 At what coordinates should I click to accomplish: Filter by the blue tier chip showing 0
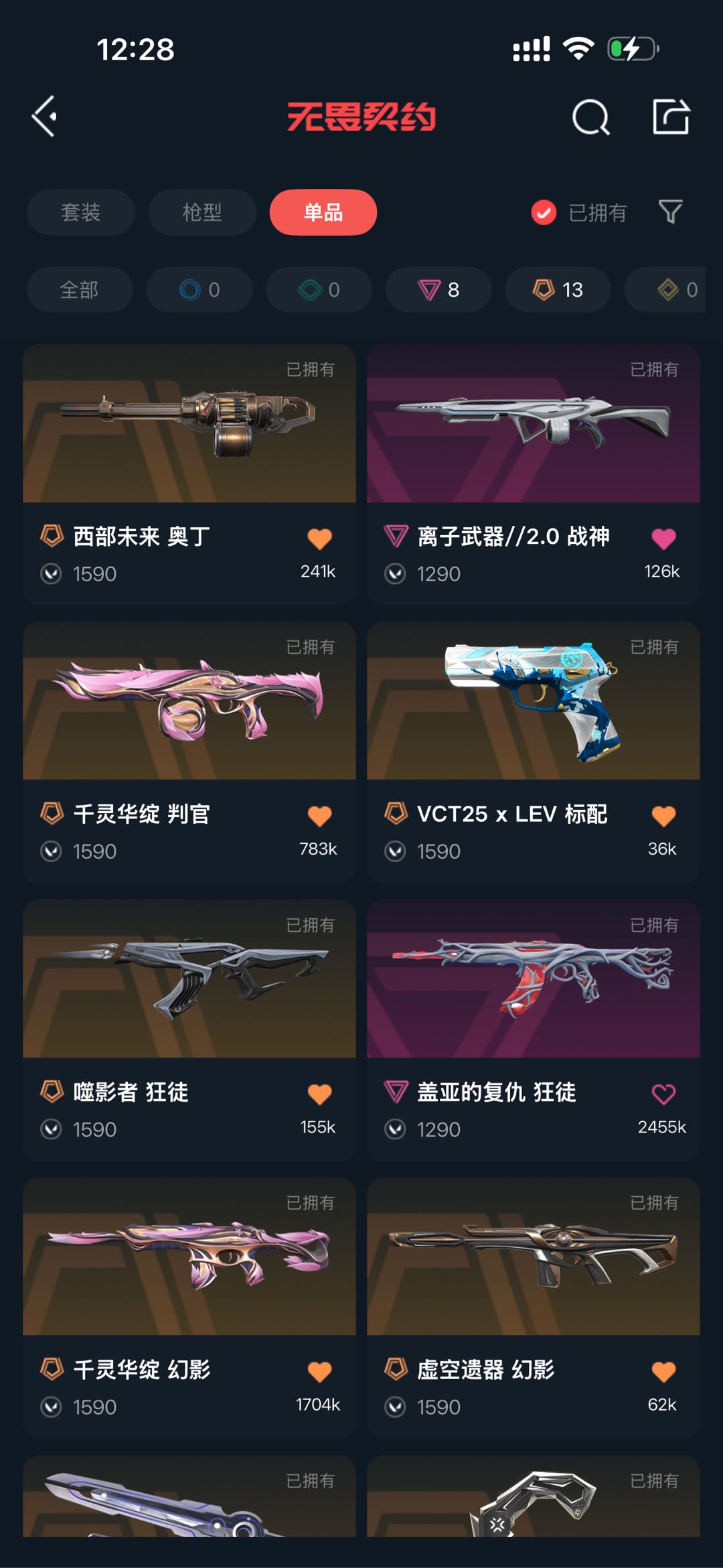coord(199,289)
